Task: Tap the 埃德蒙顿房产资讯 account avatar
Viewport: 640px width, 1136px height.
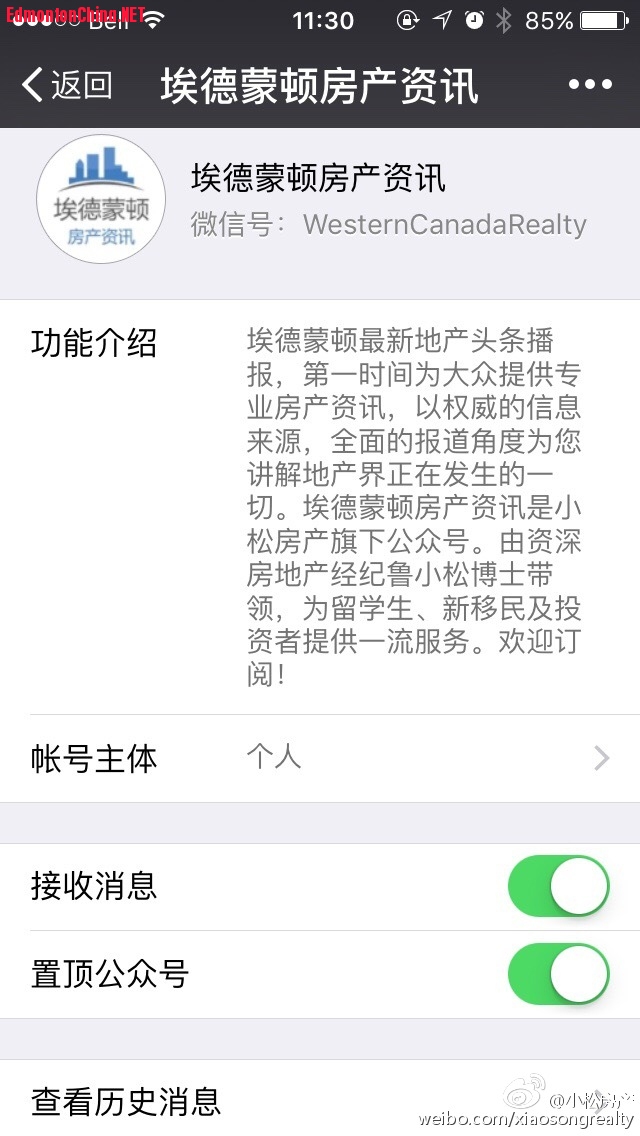Action: [100, 199]
